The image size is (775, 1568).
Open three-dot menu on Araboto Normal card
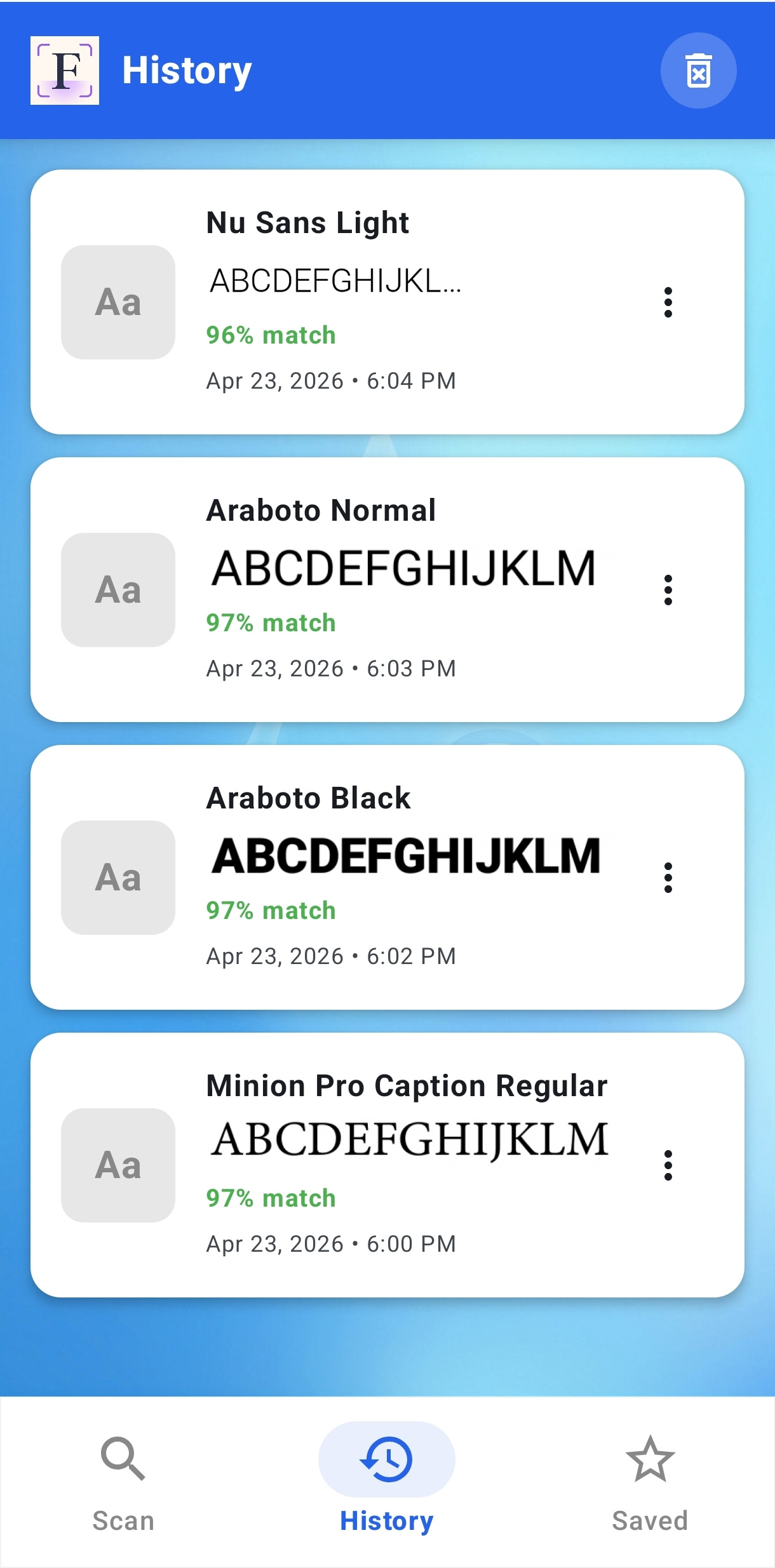tap(668, 591)
